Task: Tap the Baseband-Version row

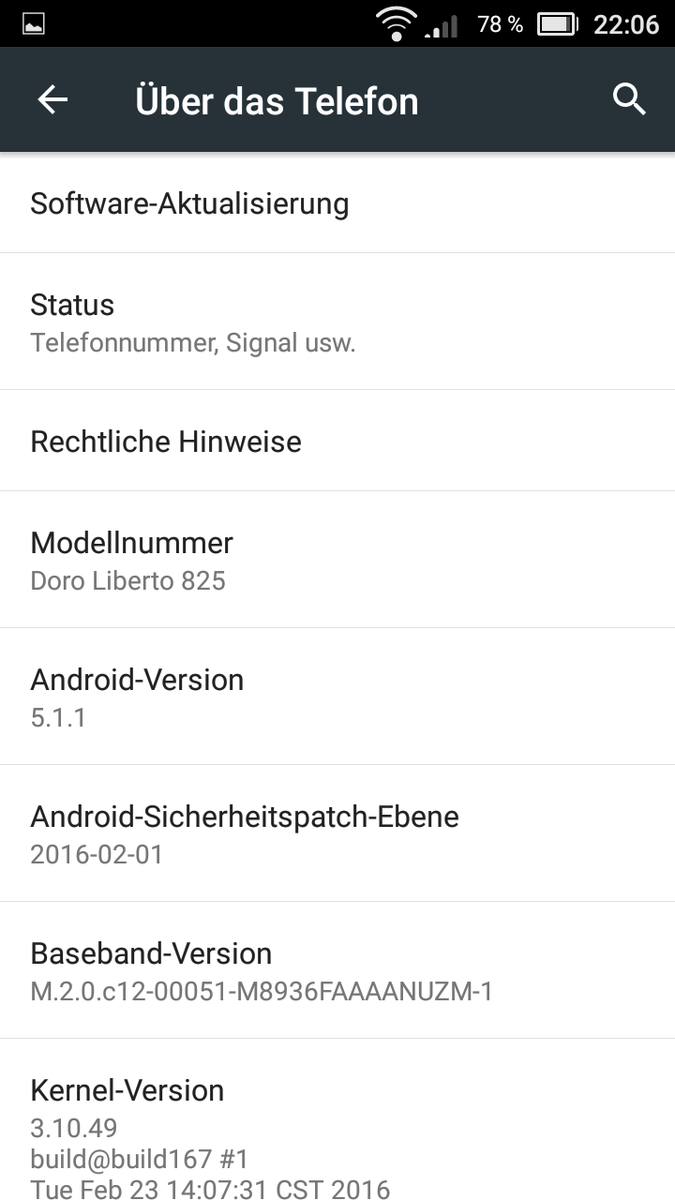Action: pos(337,971)
